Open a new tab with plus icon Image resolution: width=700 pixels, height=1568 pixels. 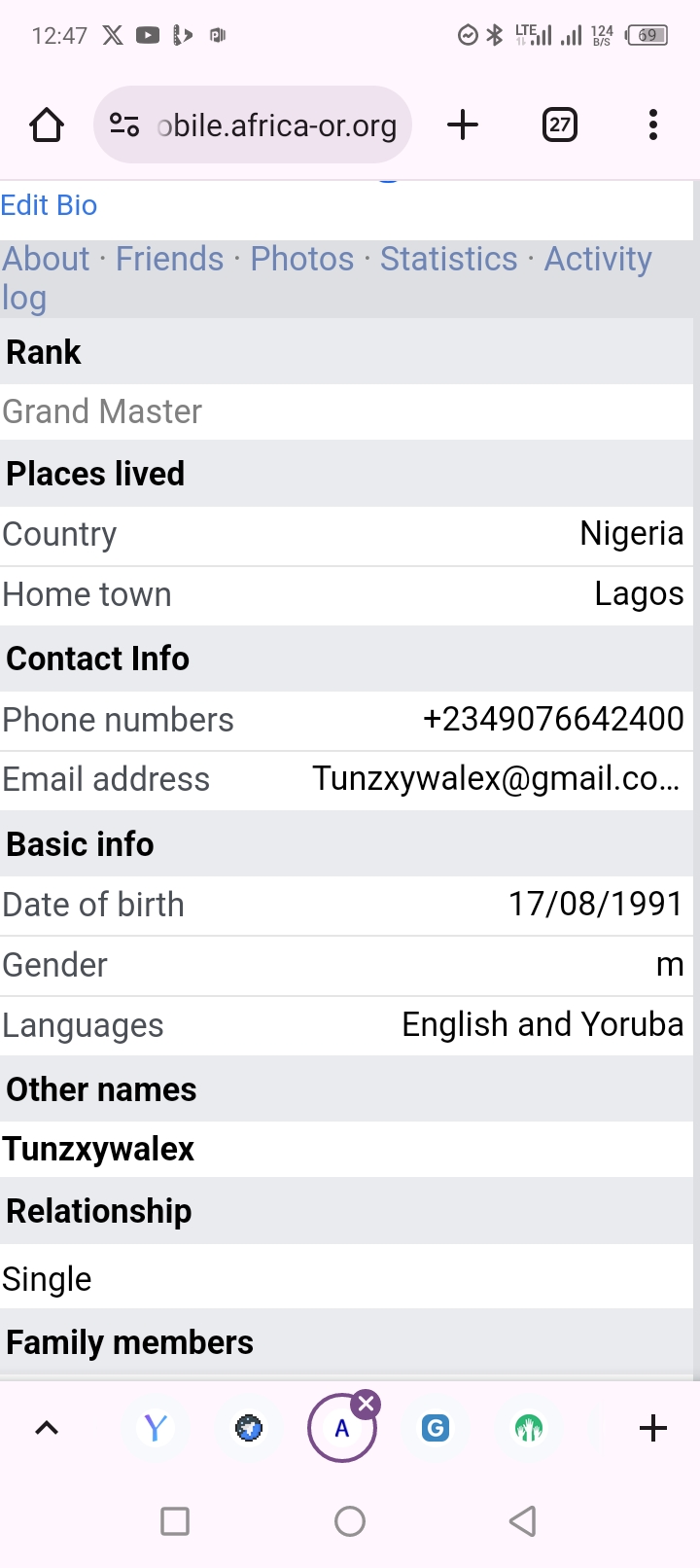[463, 125]
